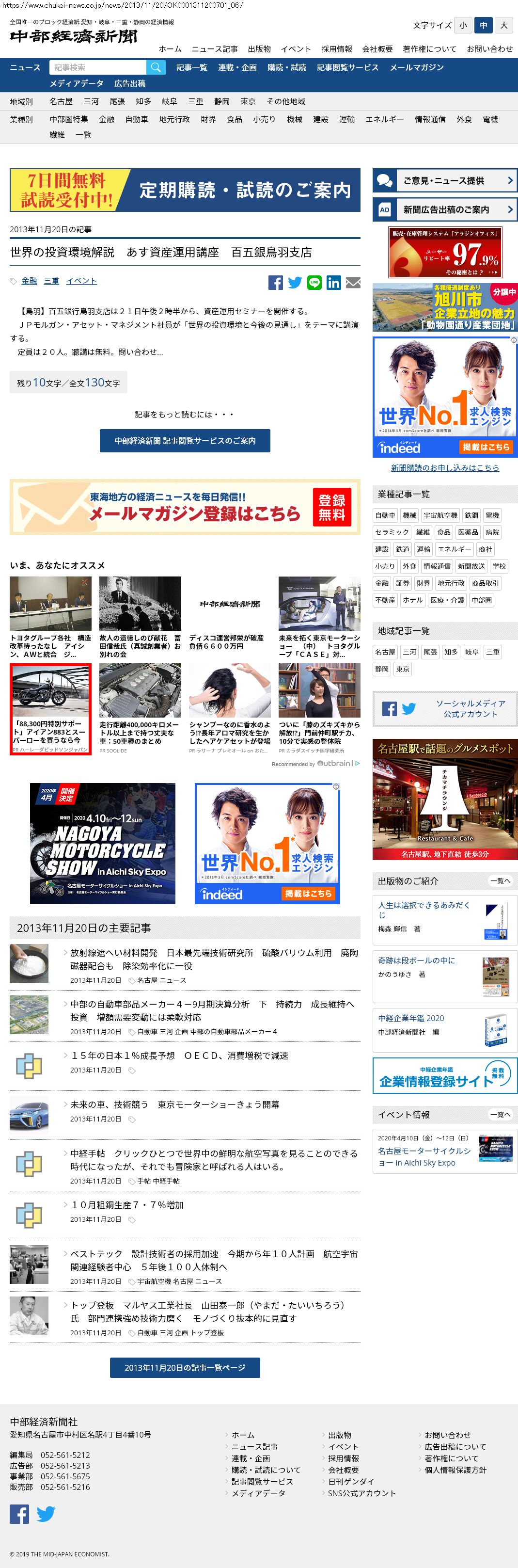Set text size to 大
Viewport: 518px width, 1568px height.
point(503,25)
